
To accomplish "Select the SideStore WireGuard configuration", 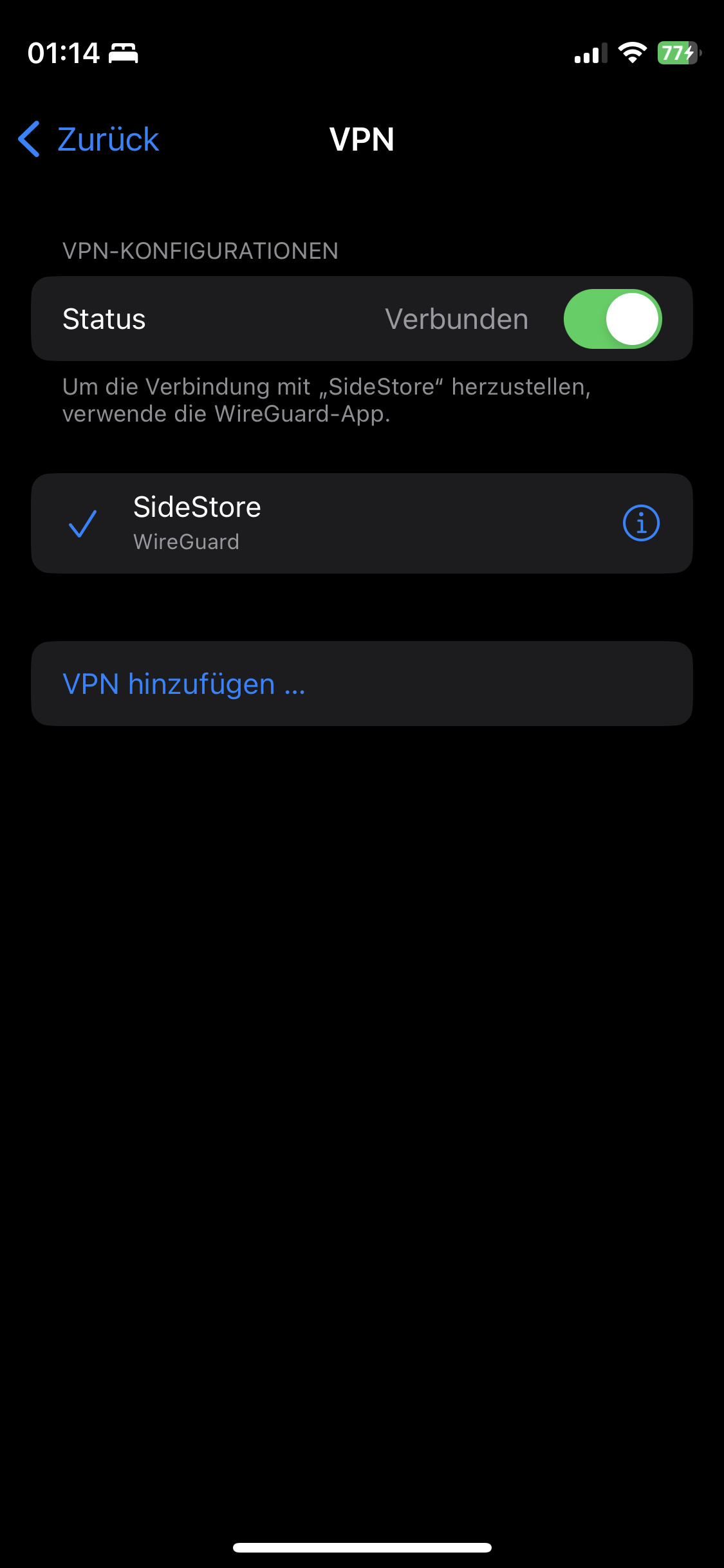I will pos(290,523).
